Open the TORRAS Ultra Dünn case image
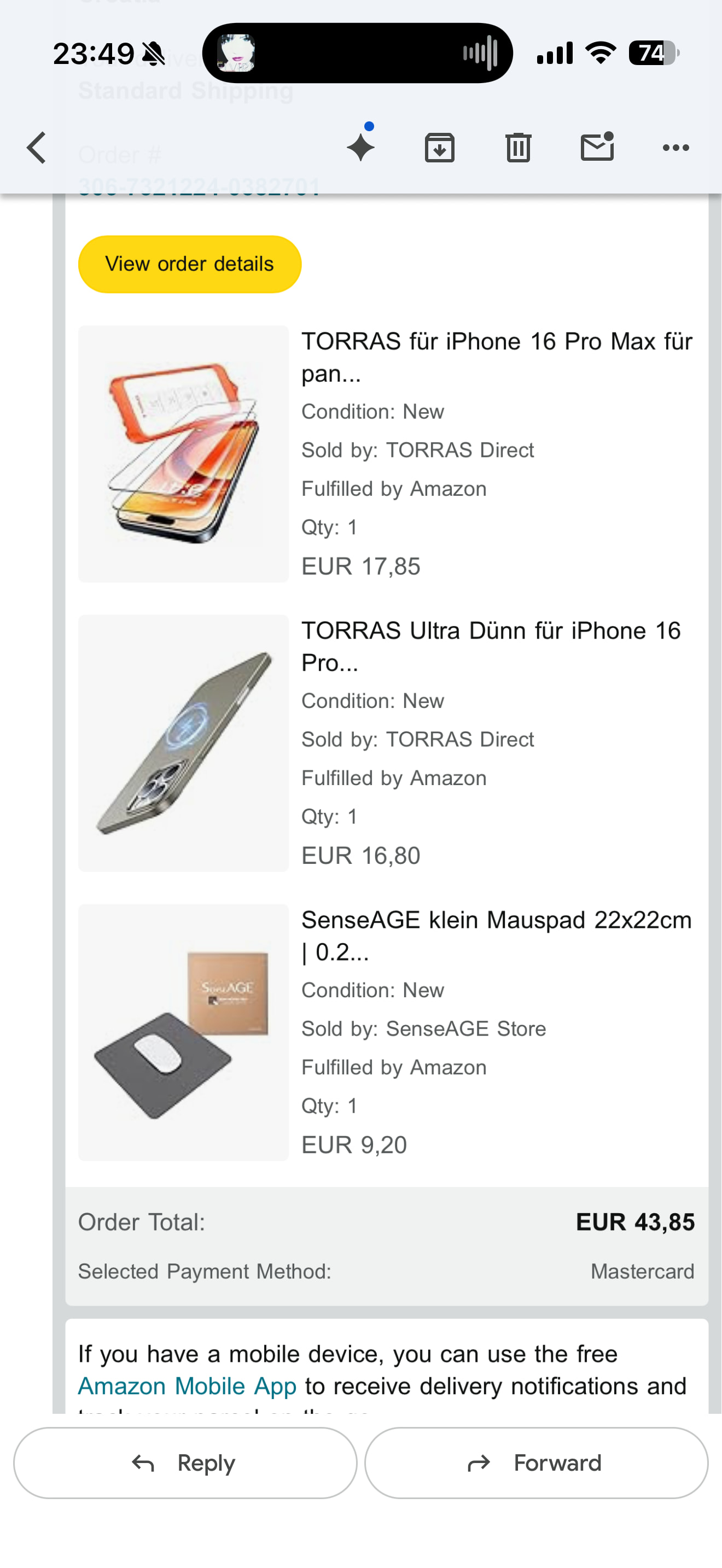The height and width of the screenshot is (1568, 722). pyautogui.click(x=183, y=743)
